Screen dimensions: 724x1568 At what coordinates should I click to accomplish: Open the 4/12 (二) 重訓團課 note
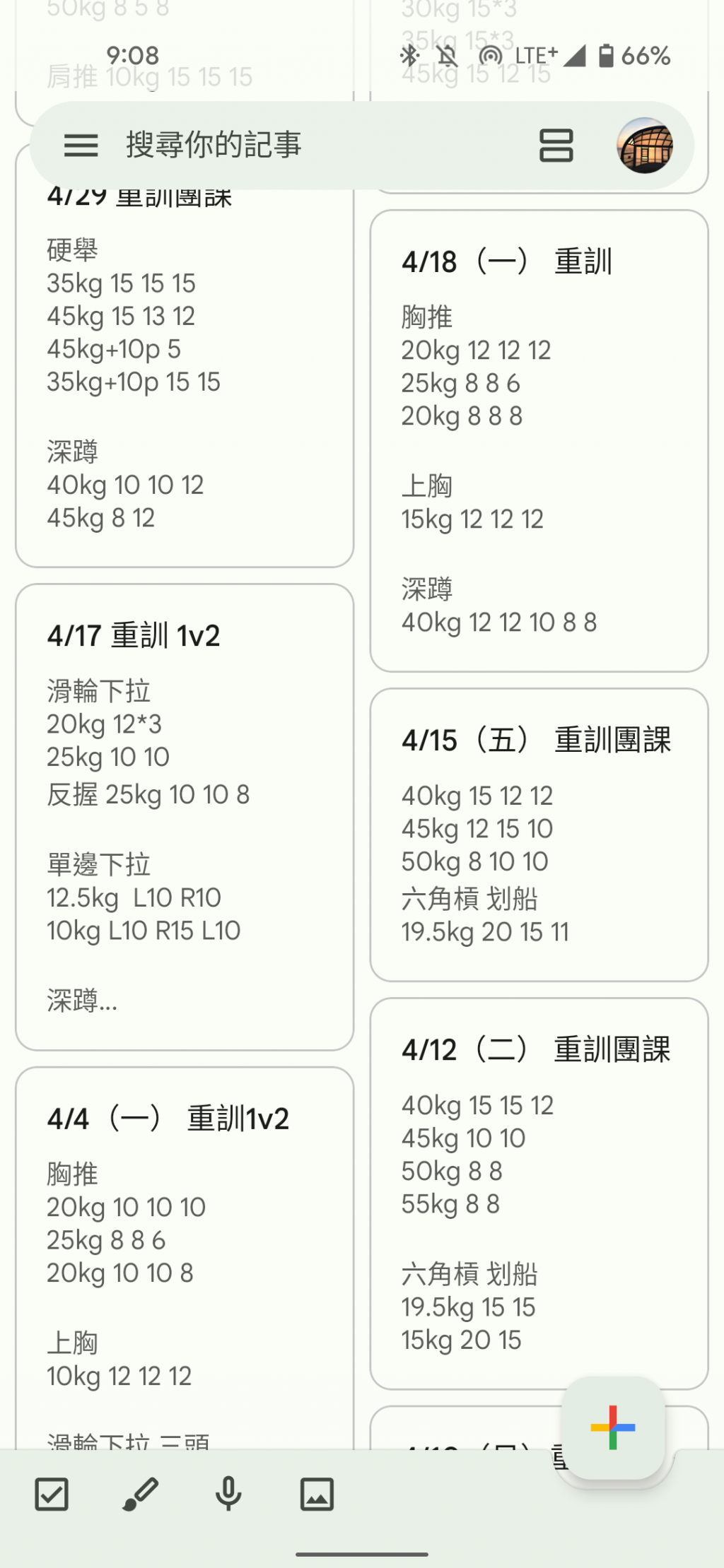[539, 1194]
